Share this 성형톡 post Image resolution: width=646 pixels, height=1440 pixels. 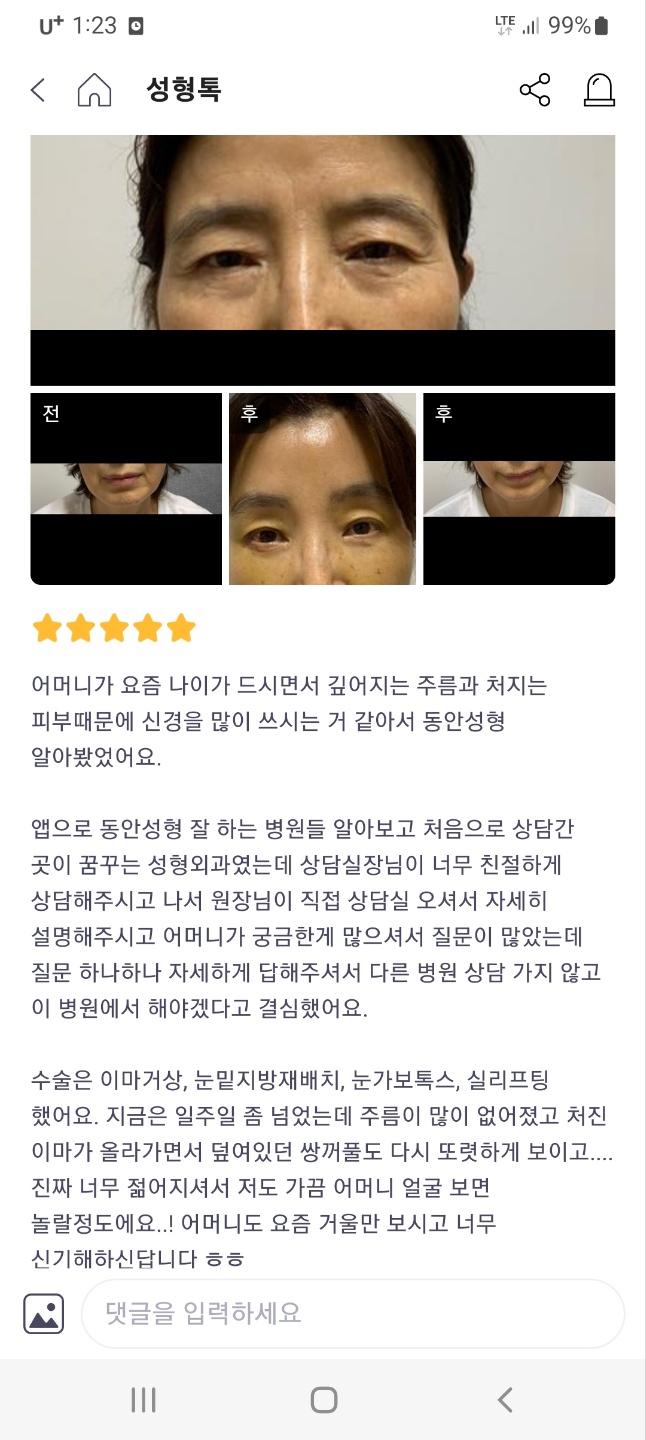[535, 90]
